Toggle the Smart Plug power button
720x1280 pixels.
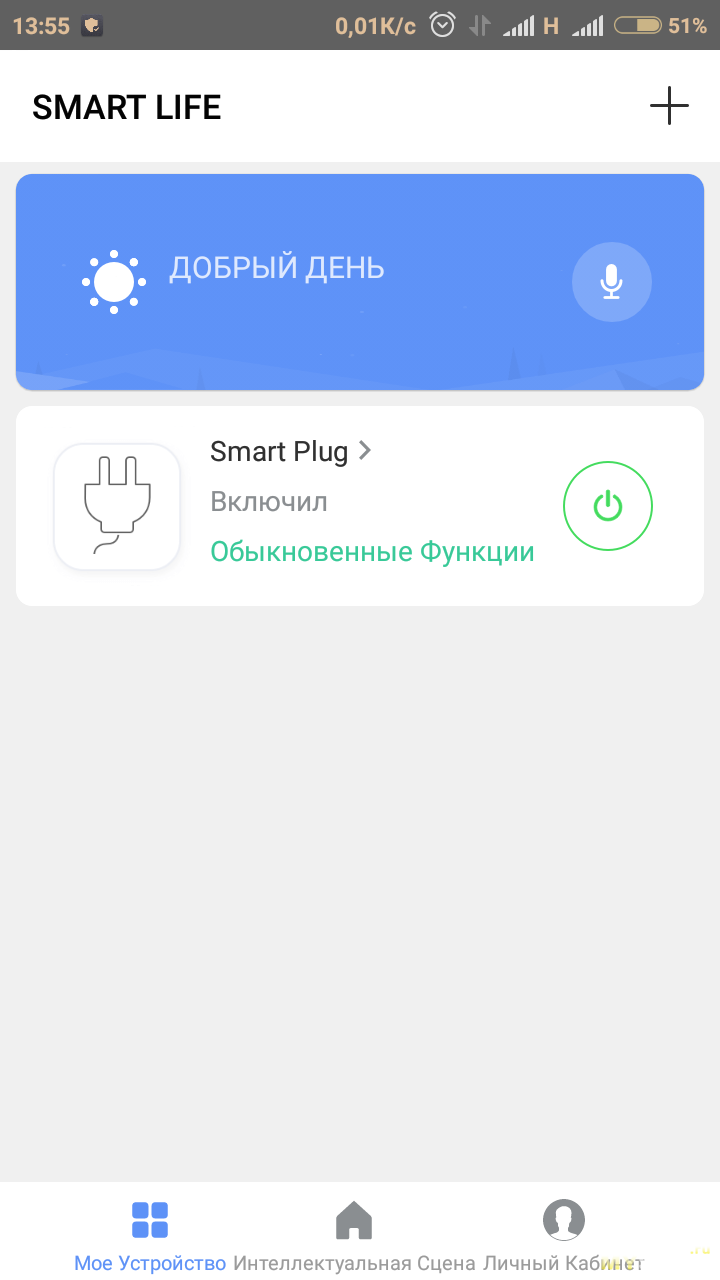tap(607, 506)
